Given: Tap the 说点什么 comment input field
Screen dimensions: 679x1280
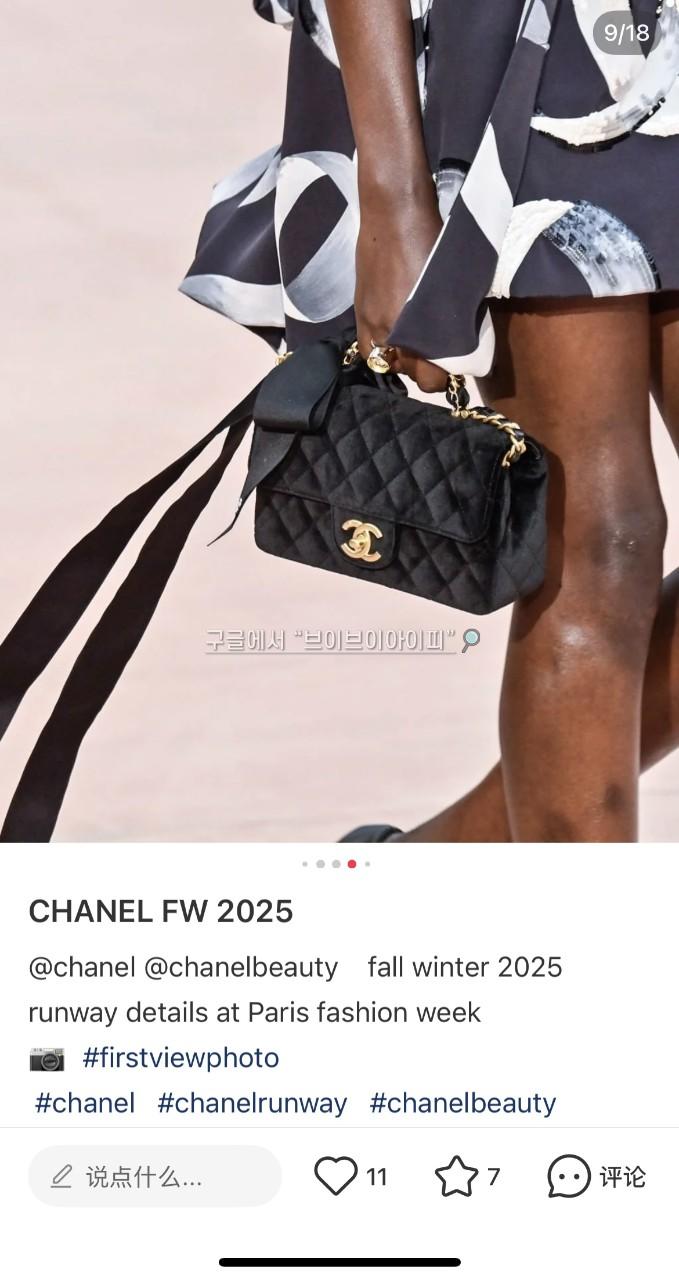Looking at the screenshot, I should pos(155,1176).
